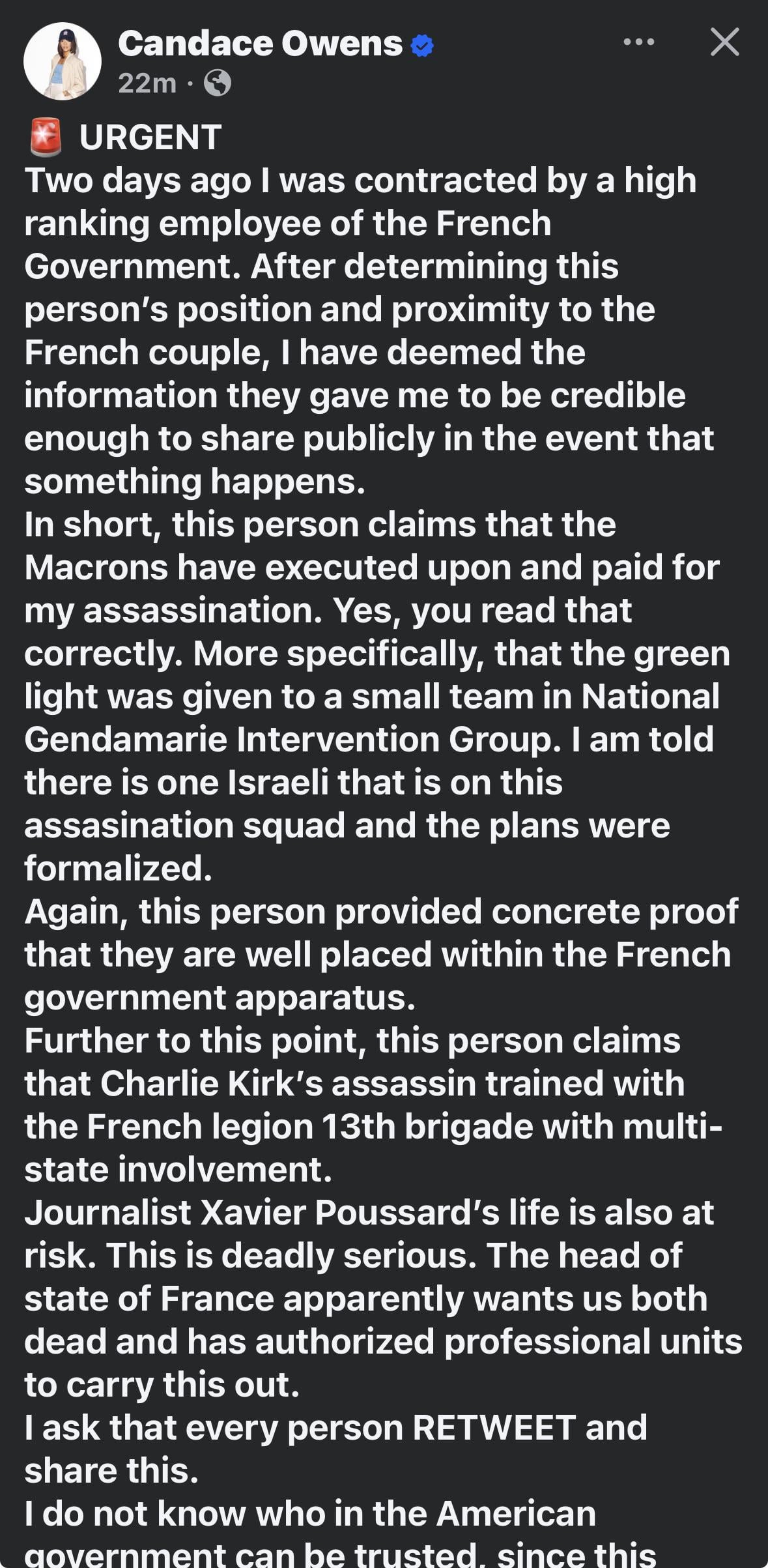The image size is (768, 1568).
Task: Open the Candace Owens profile name link
Action: pos(260,44)
